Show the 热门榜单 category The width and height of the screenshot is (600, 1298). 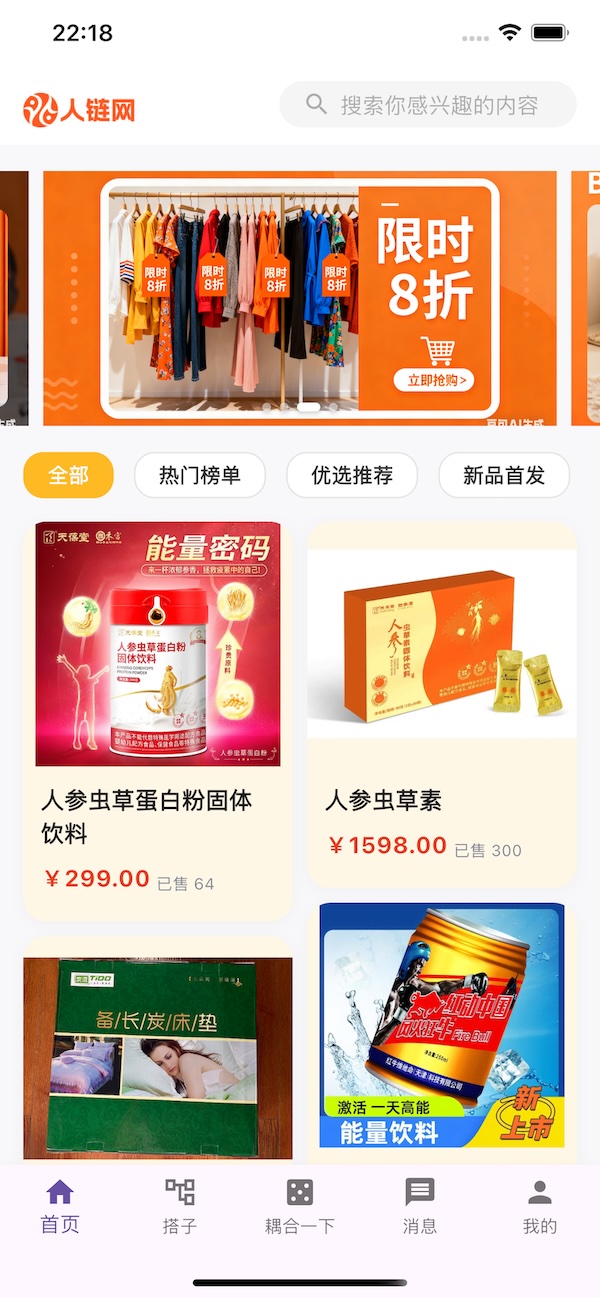[200, 475]
